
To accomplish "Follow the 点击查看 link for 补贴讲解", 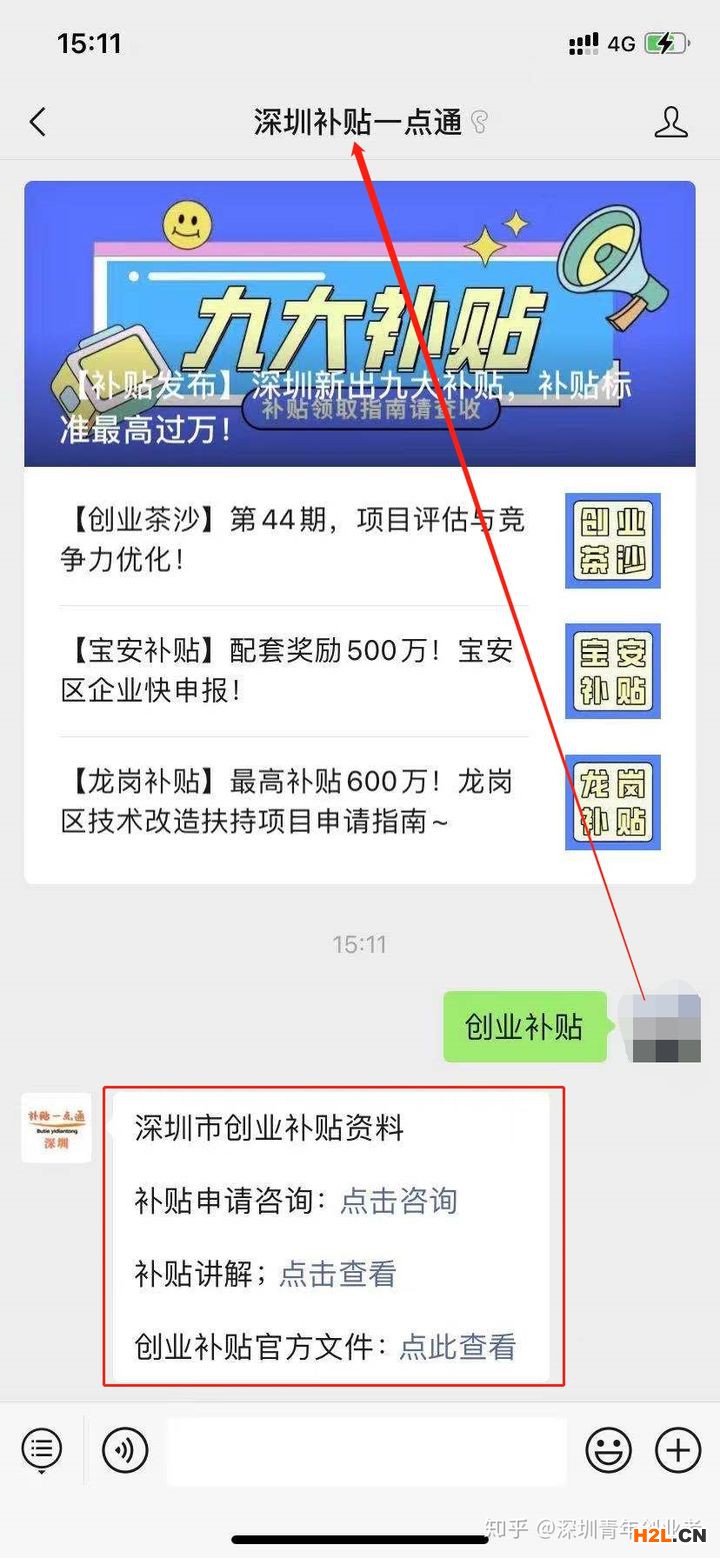I will 337,1273.
